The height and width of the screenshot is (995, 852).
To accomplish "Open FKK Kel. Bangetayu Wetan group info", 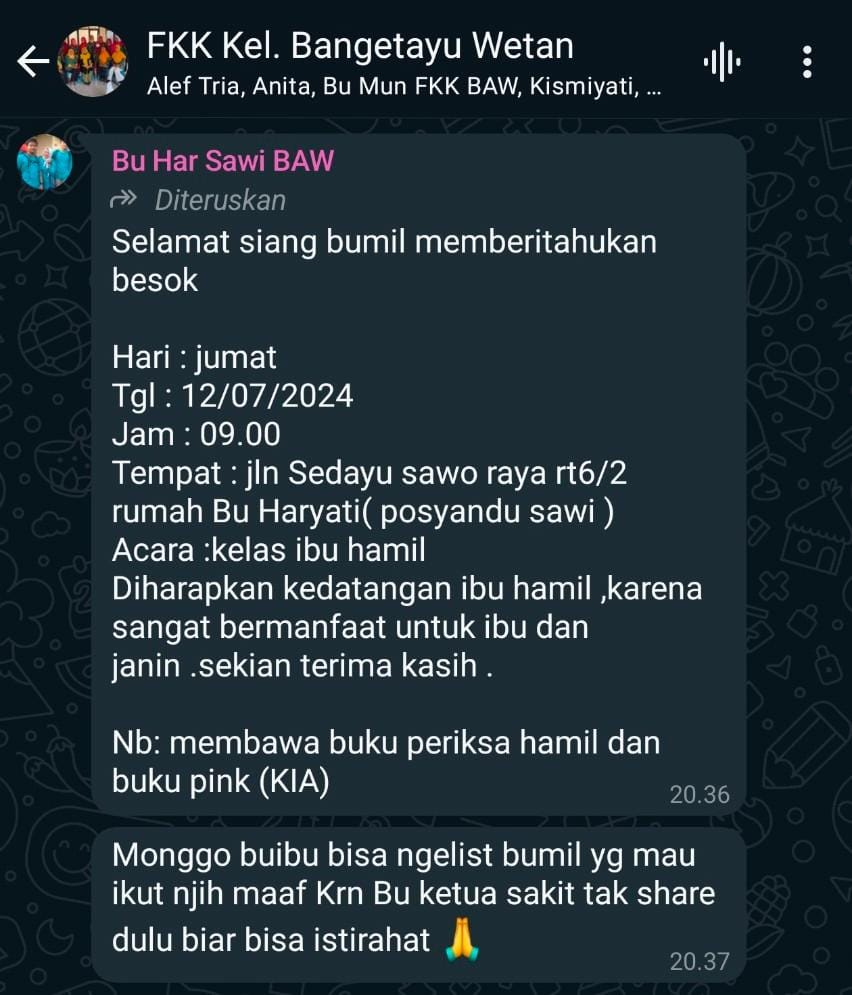I will point(360,46).
